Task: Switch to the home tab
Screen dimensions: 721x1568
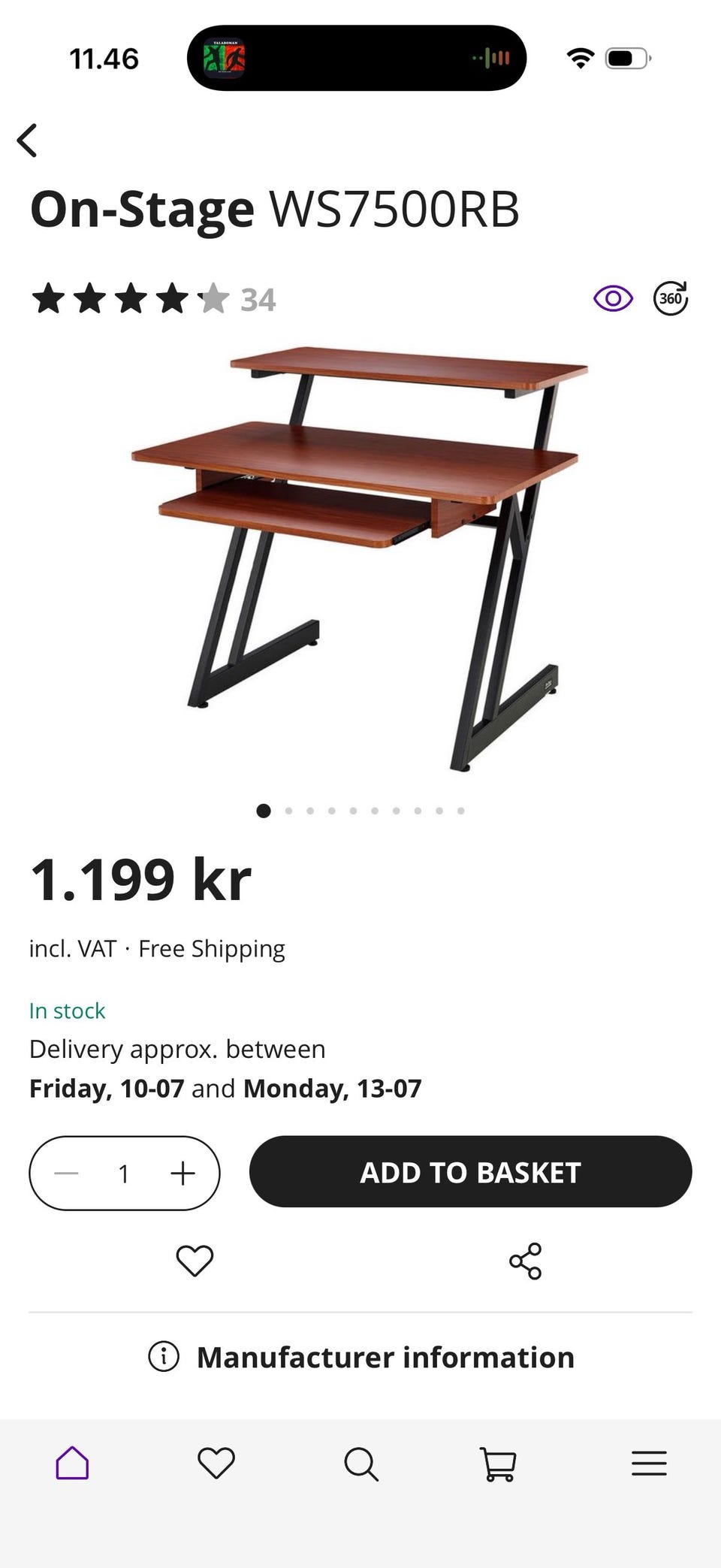Action: click(72, 1463)
